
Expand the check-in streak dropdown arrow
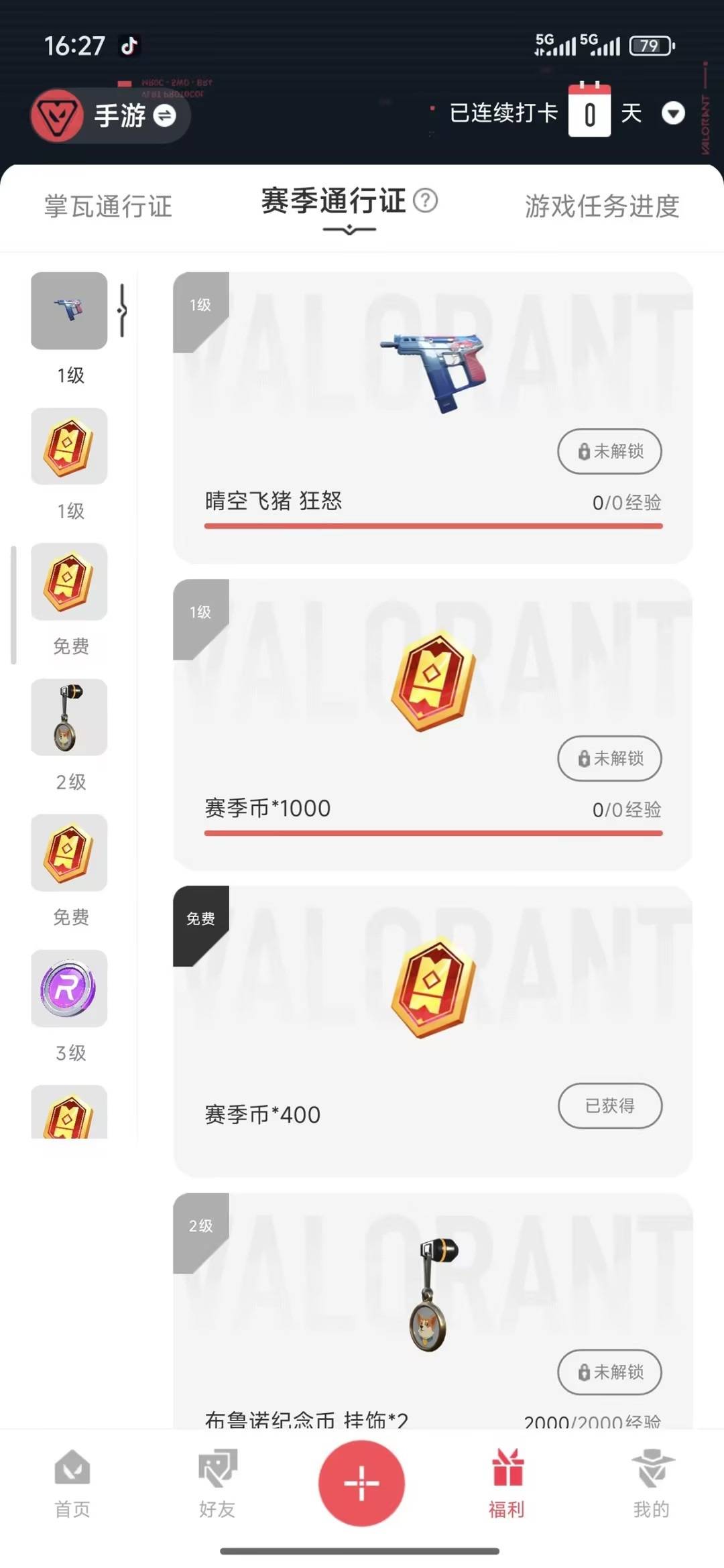[672, 113]
